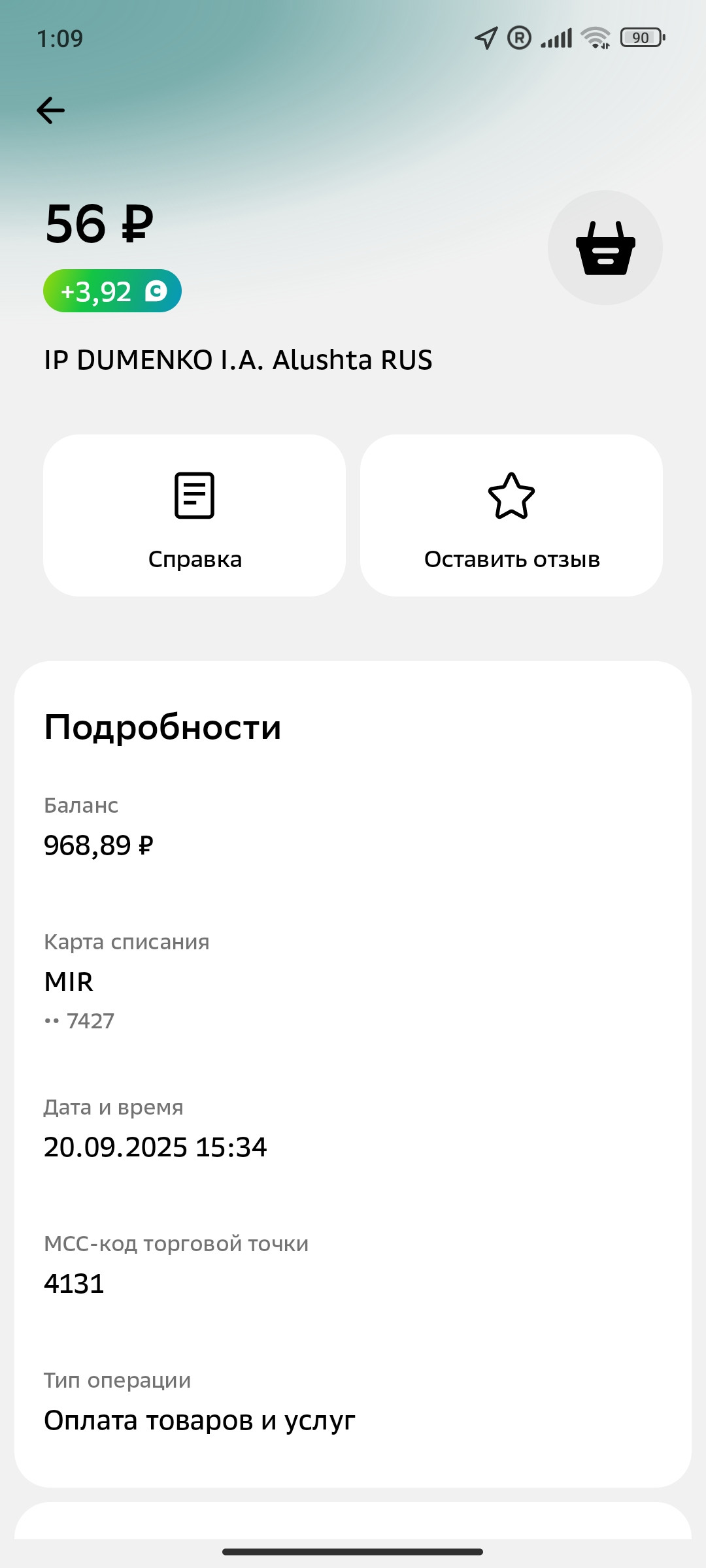Open the Справка document
The height and width of the screenshot is (1568, 706).
194,515
